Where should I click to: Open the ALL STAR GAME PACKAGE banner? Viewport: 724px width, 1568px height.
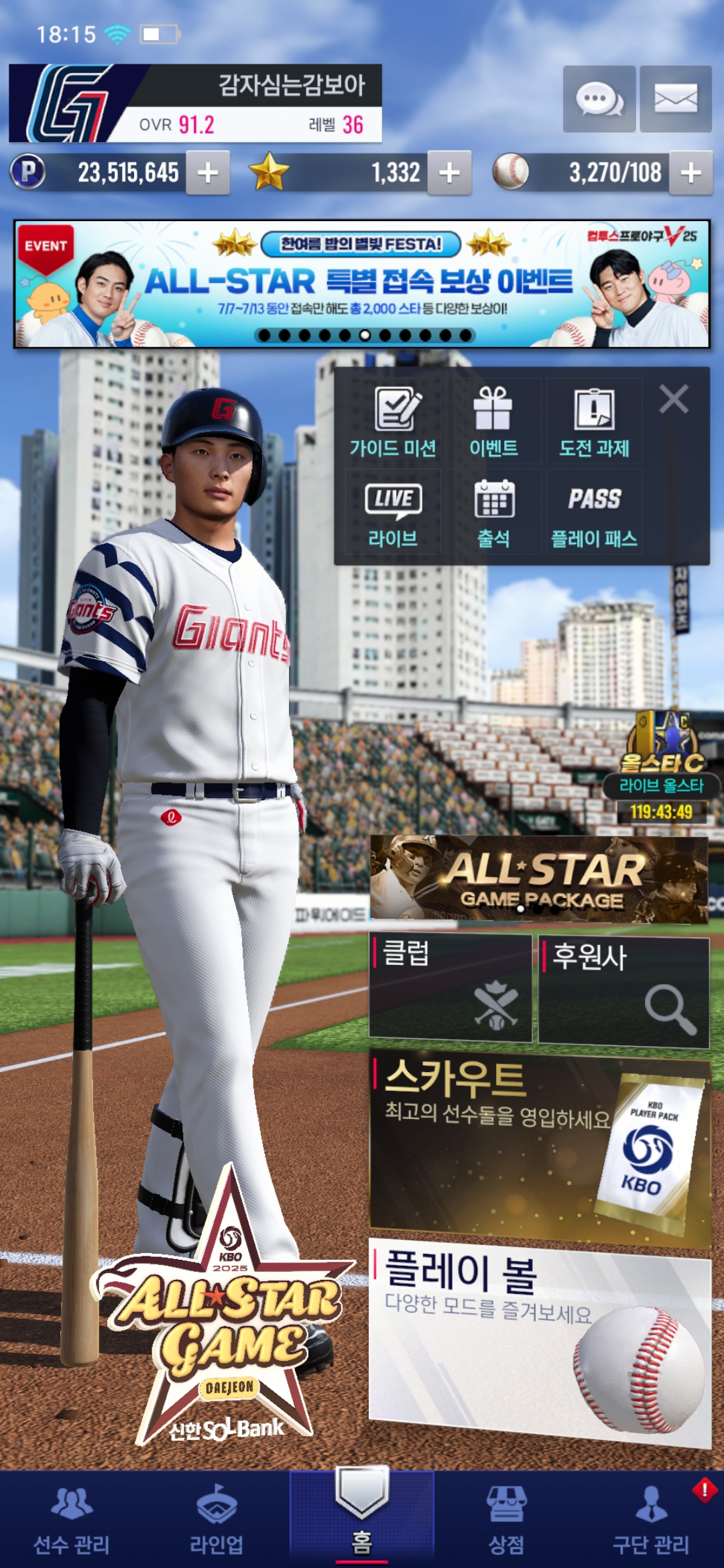538,879
